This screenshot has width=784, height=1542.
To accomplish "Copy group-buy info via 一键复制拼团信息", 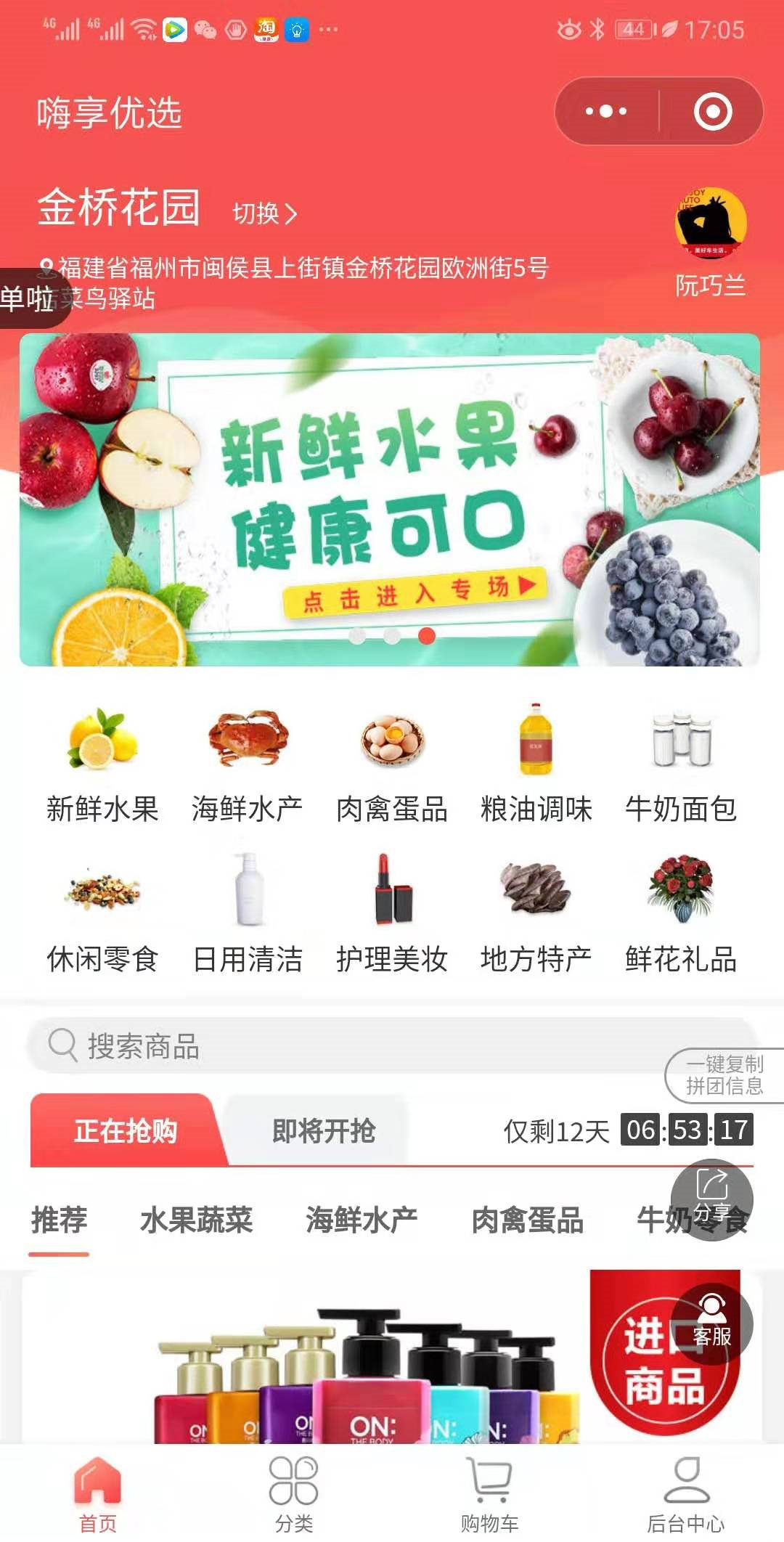I will coord(724,1075).
